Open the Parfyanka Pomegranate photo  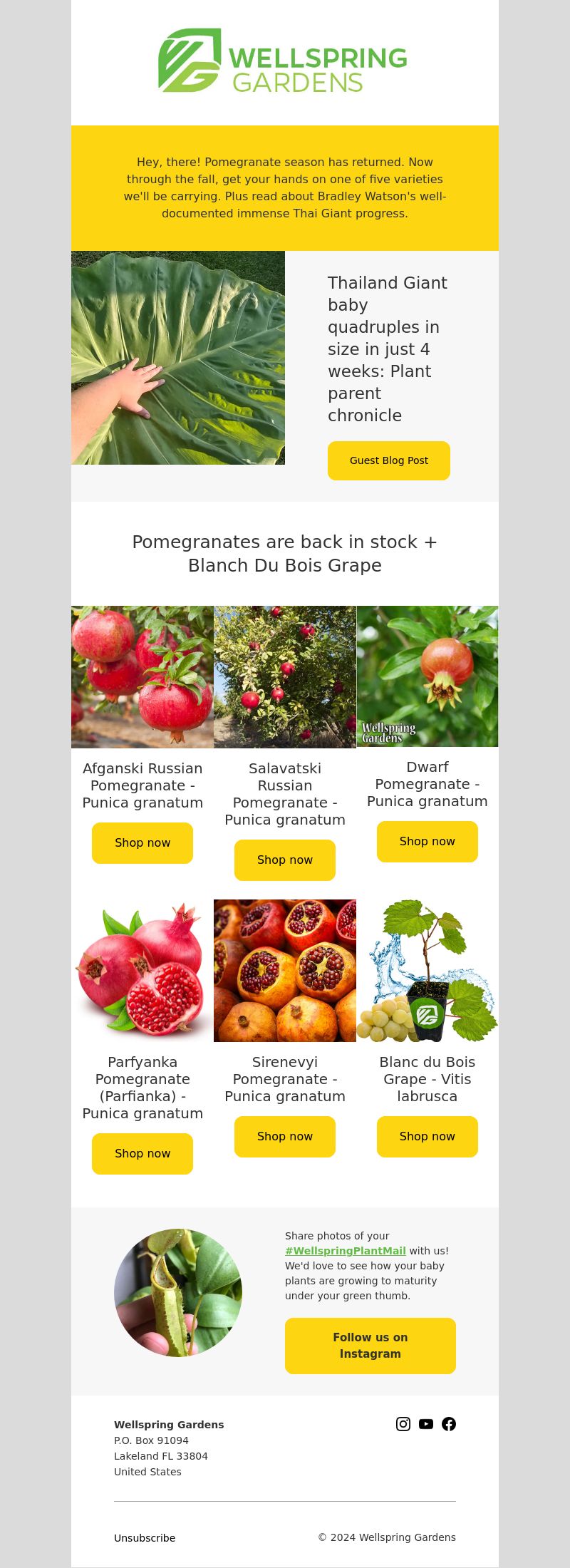(142, 970)
